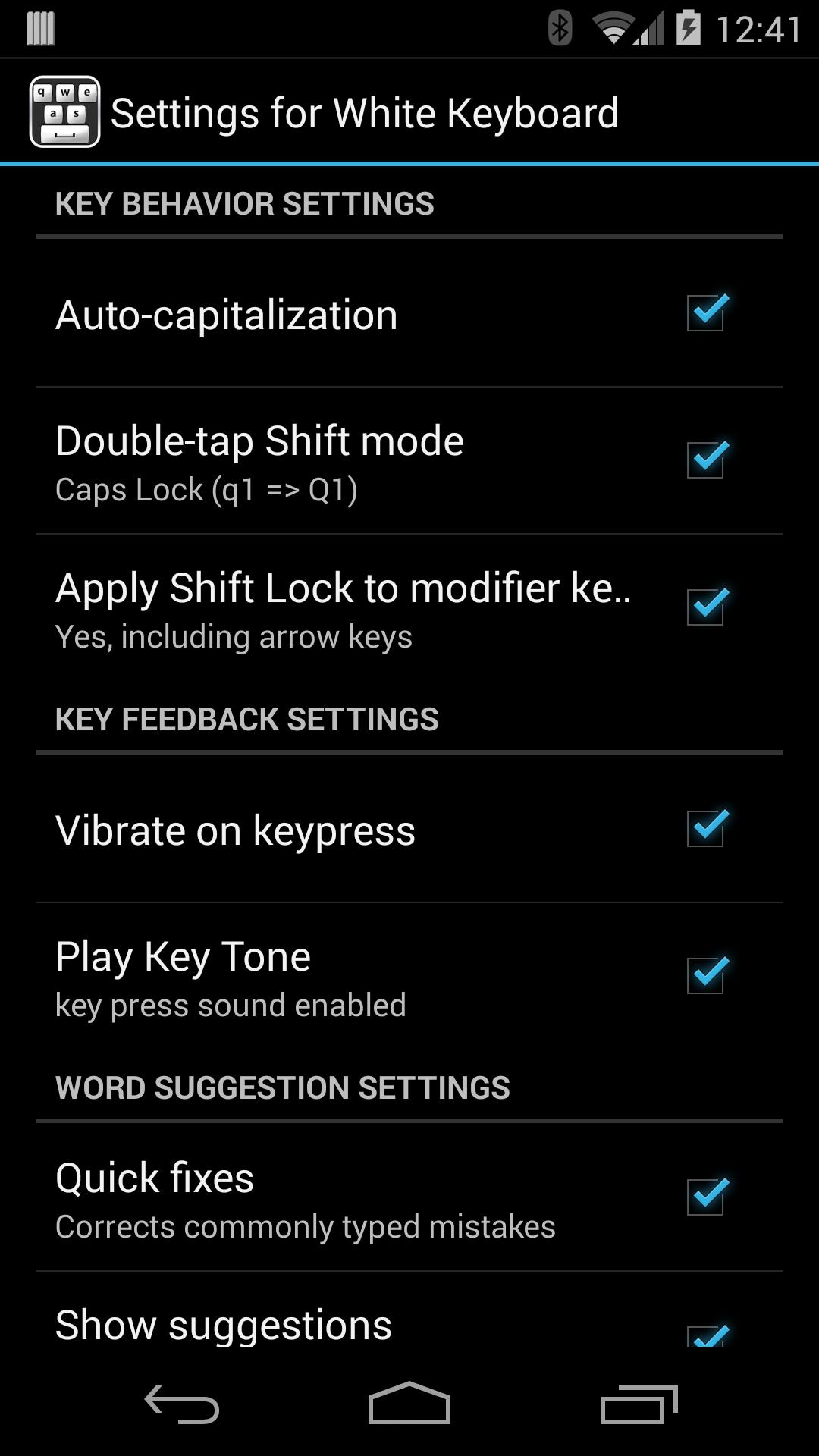Viewport: 819px width, 1456px height.
Task: Disable Play Key Tone sound
Action: [706, 976]
